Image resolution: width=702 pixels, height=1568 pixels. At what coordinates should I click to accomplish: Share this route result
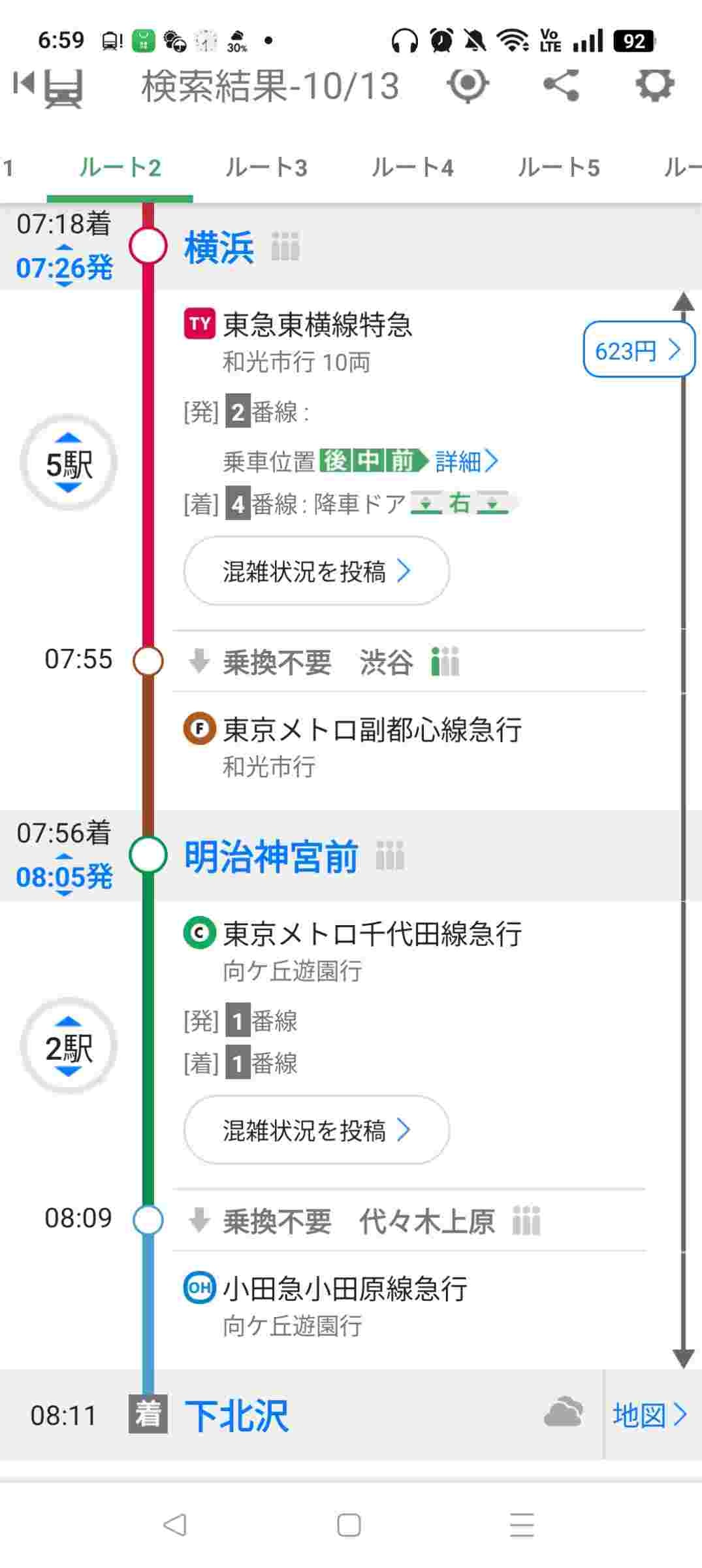coord(561,85)
